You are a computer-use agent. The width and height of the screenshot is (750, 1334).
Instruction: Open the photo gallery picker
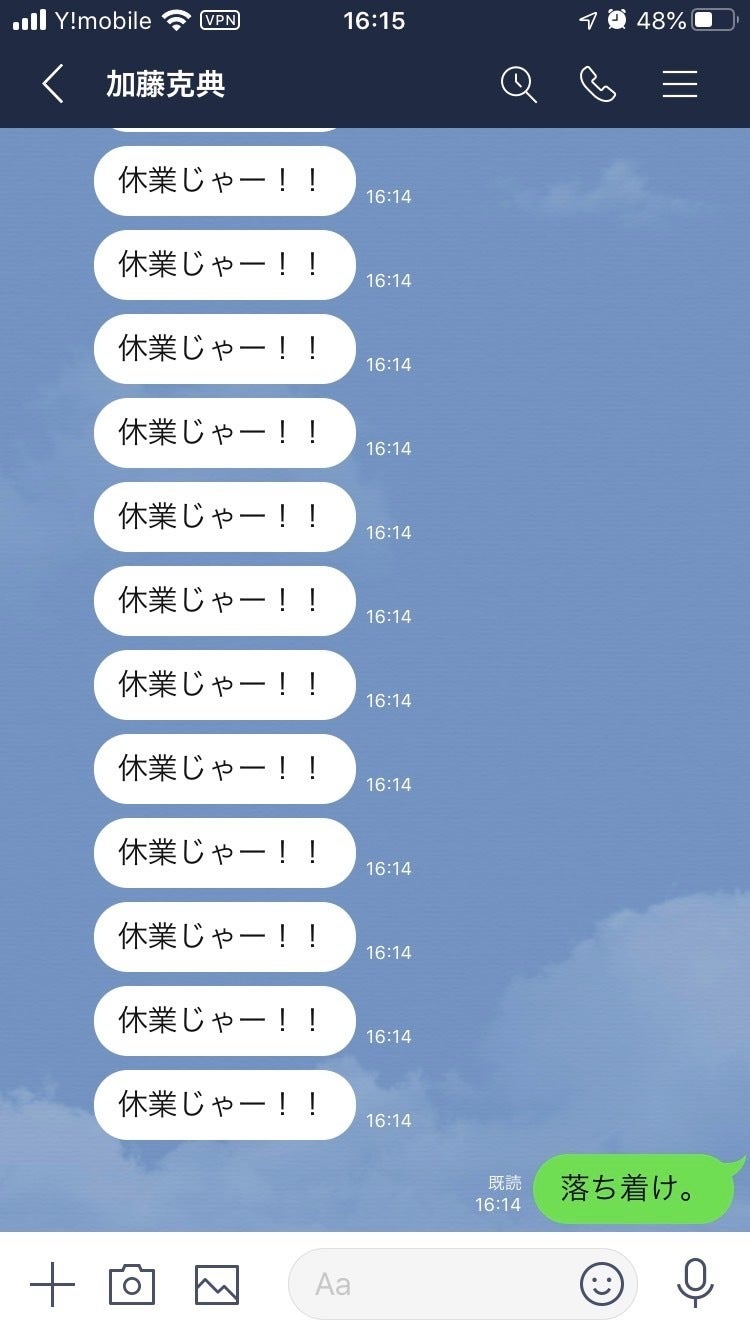(x=217, y=1284)
